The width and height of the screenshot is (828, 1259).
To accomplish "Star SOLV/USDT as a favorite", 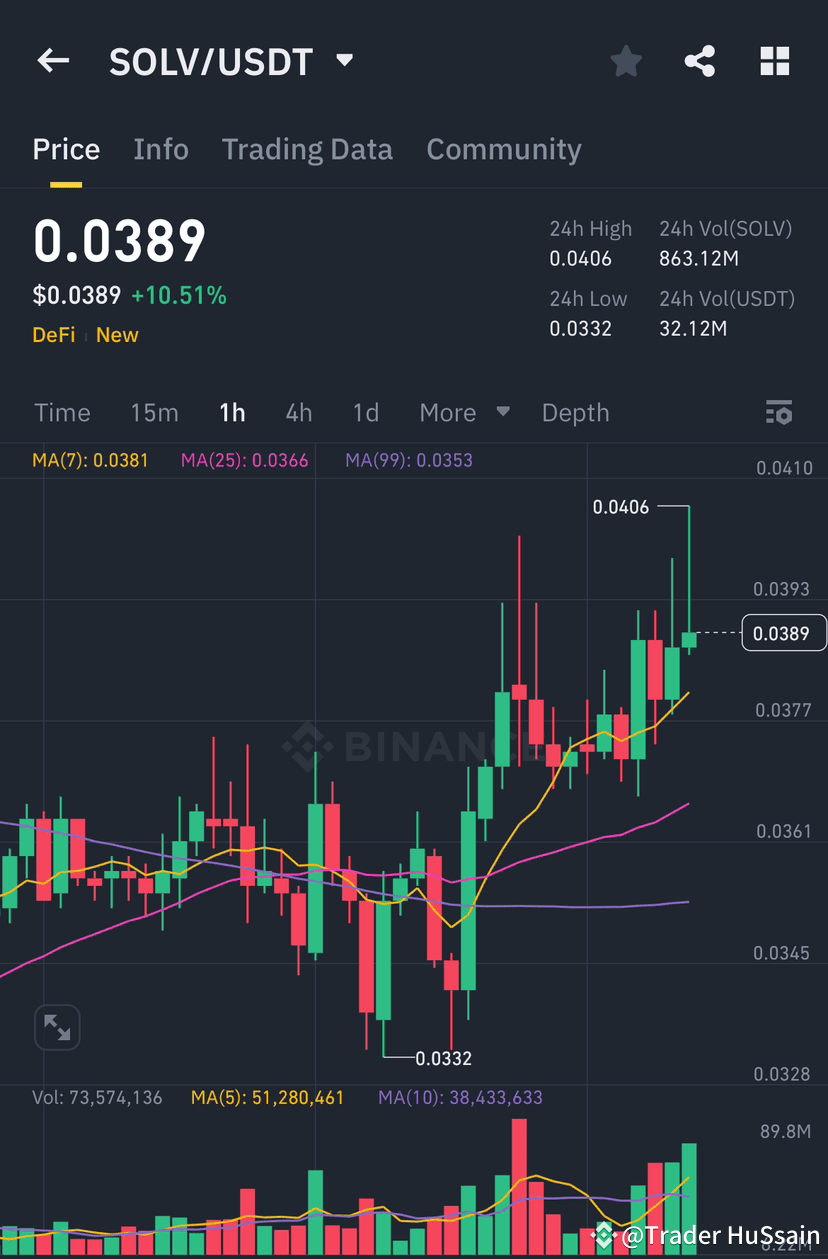I will pos(626,61).
